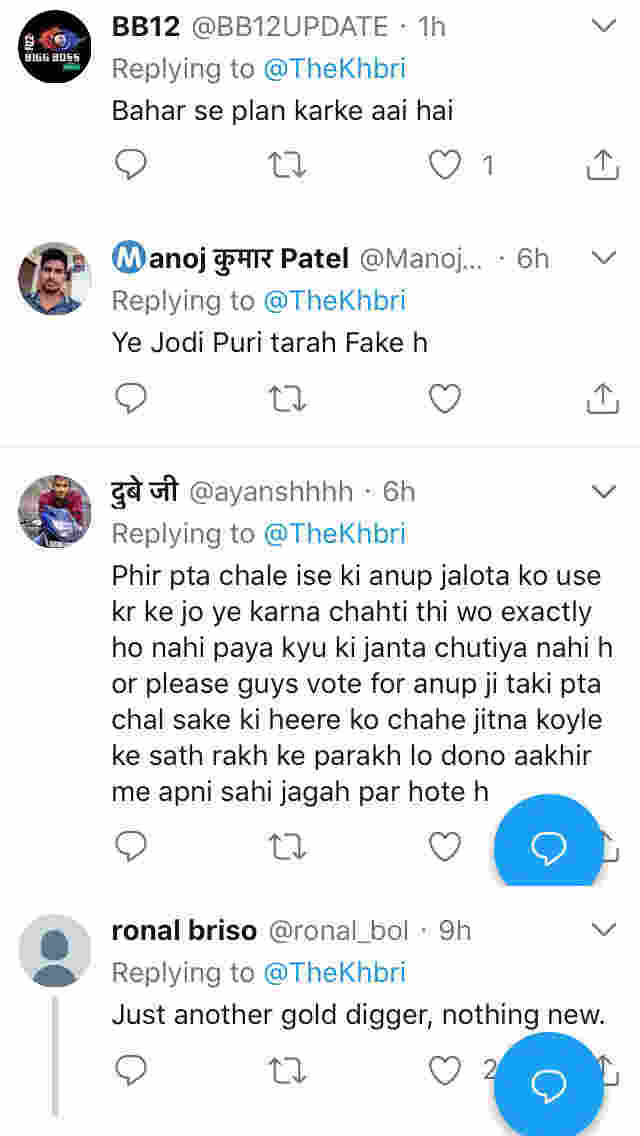Open @TheKhbri link in Manoj's reply

coord(334,301)
